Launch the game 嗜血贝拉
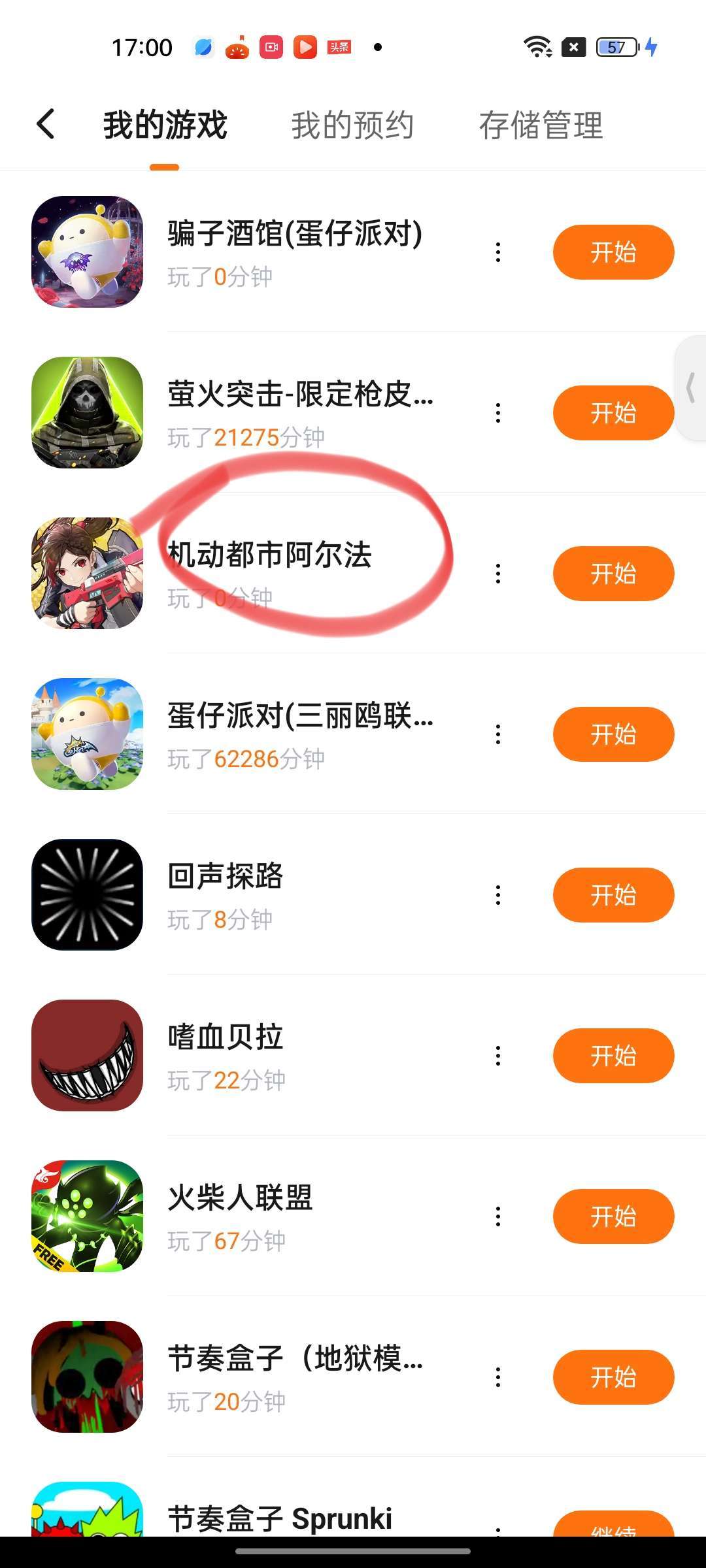This screenshot has width=706, height=1568. (x=613, y=1056)
